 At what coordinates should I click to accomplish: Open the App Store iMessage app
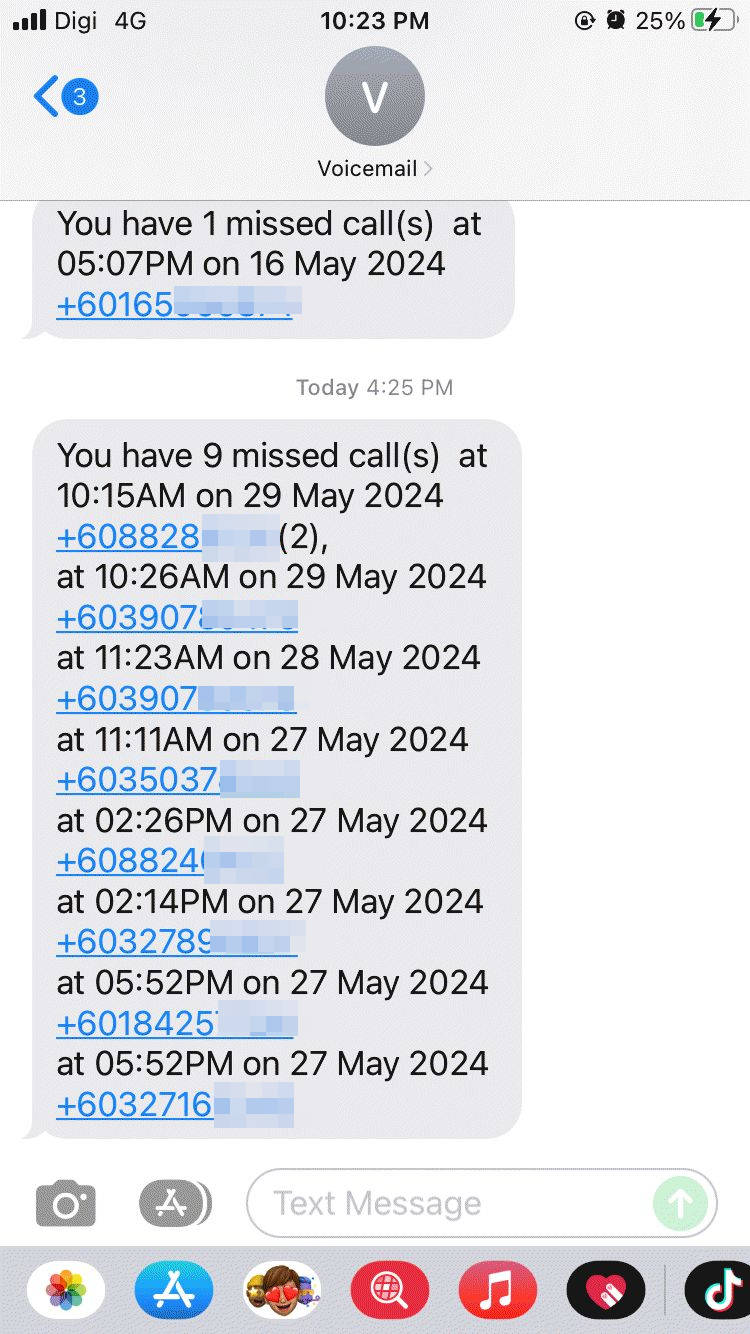pos(174,1291)
